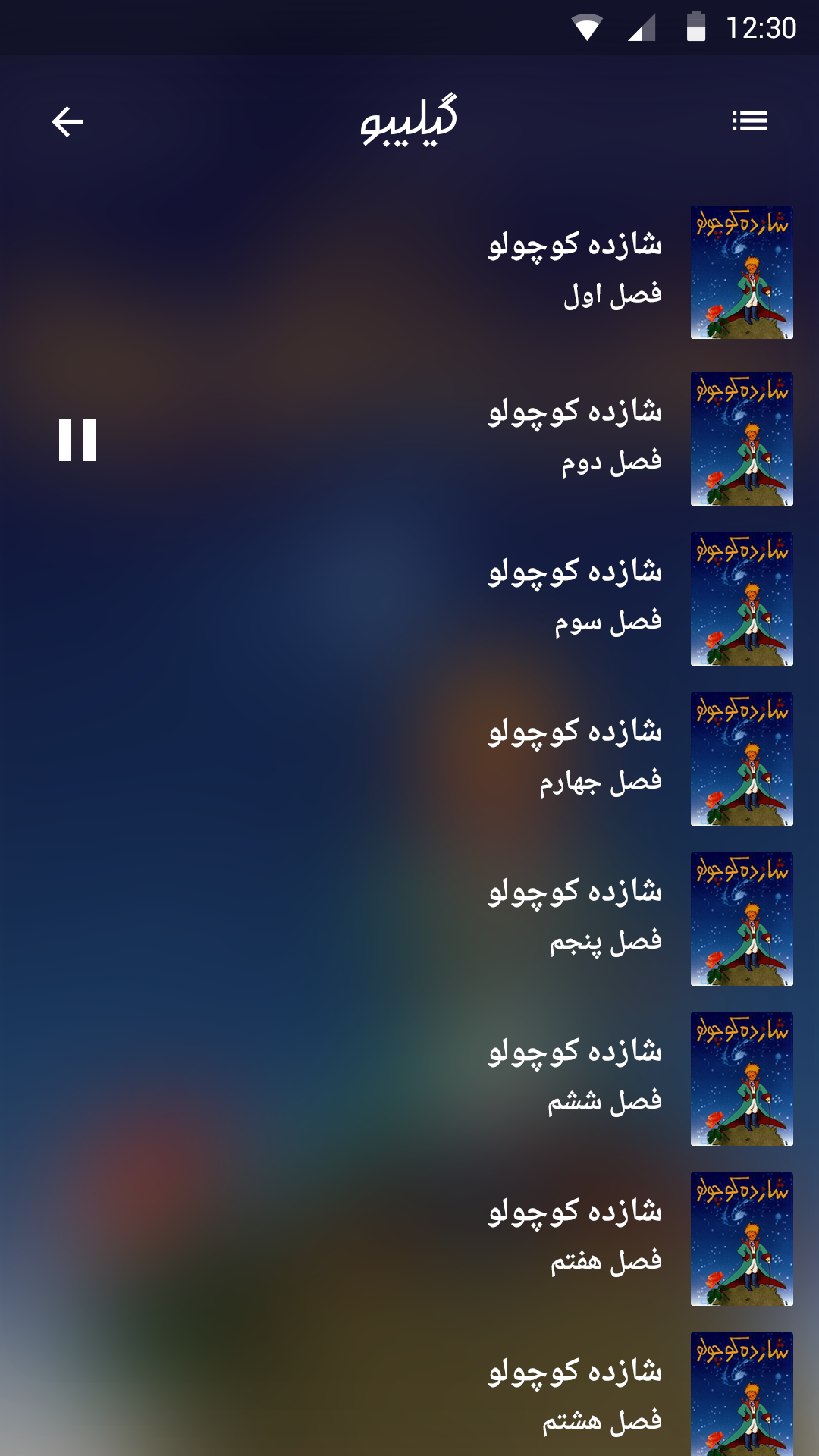Tap فصل اول album artwork
819x1456 pixels.
(x=742, y=273)
